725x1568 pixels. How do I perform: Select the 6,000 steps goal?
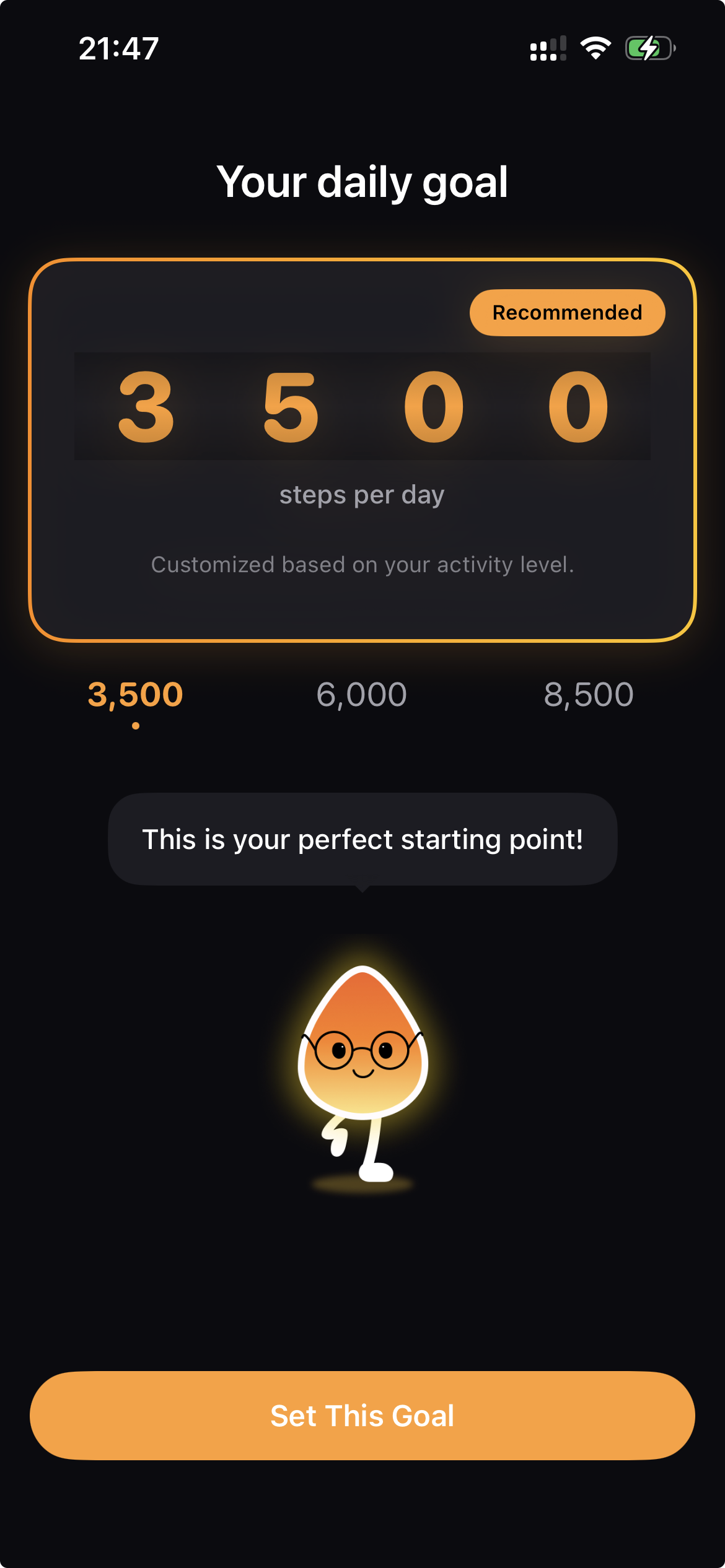click(361, 695)
